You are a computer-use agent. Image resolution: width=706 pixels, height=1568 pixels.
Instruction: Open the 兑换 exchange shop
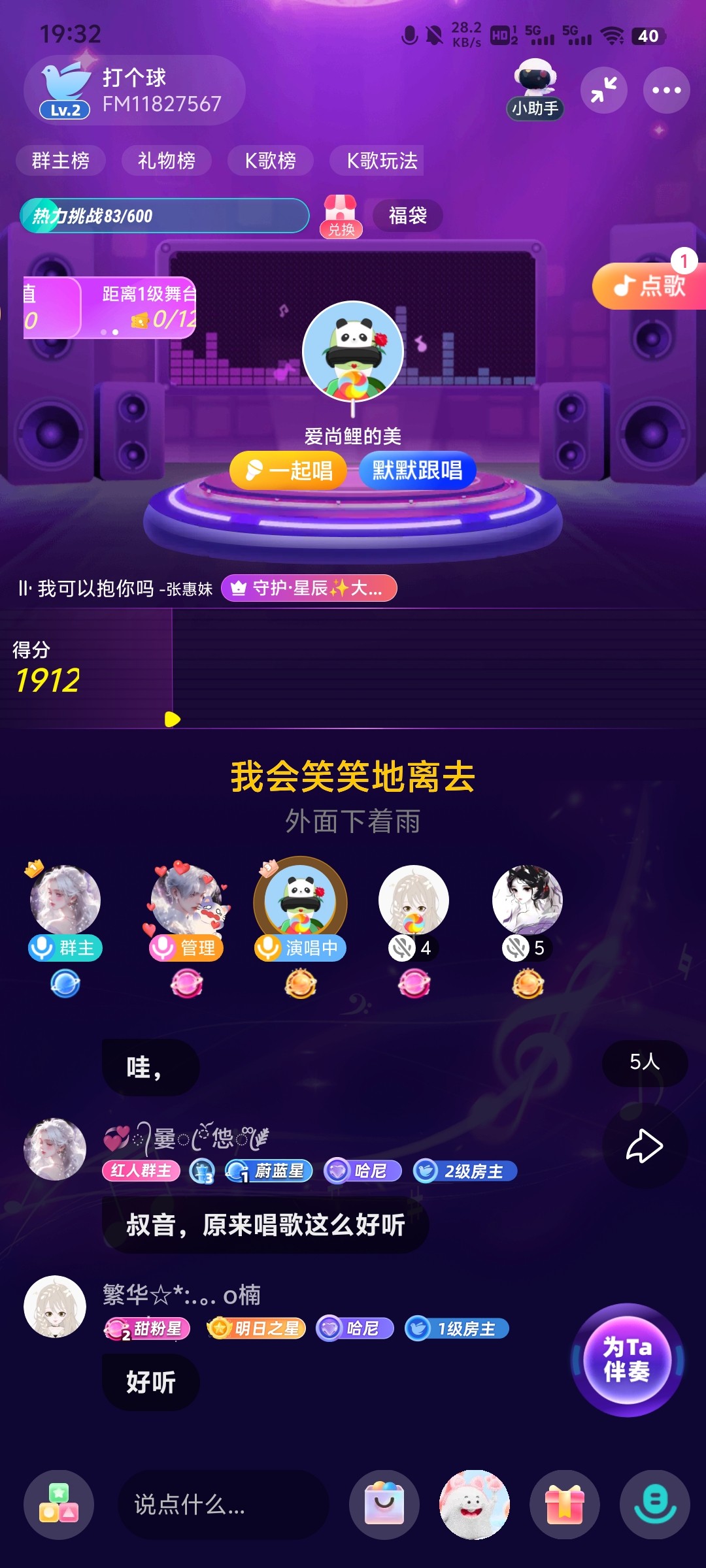click(341, 217)
